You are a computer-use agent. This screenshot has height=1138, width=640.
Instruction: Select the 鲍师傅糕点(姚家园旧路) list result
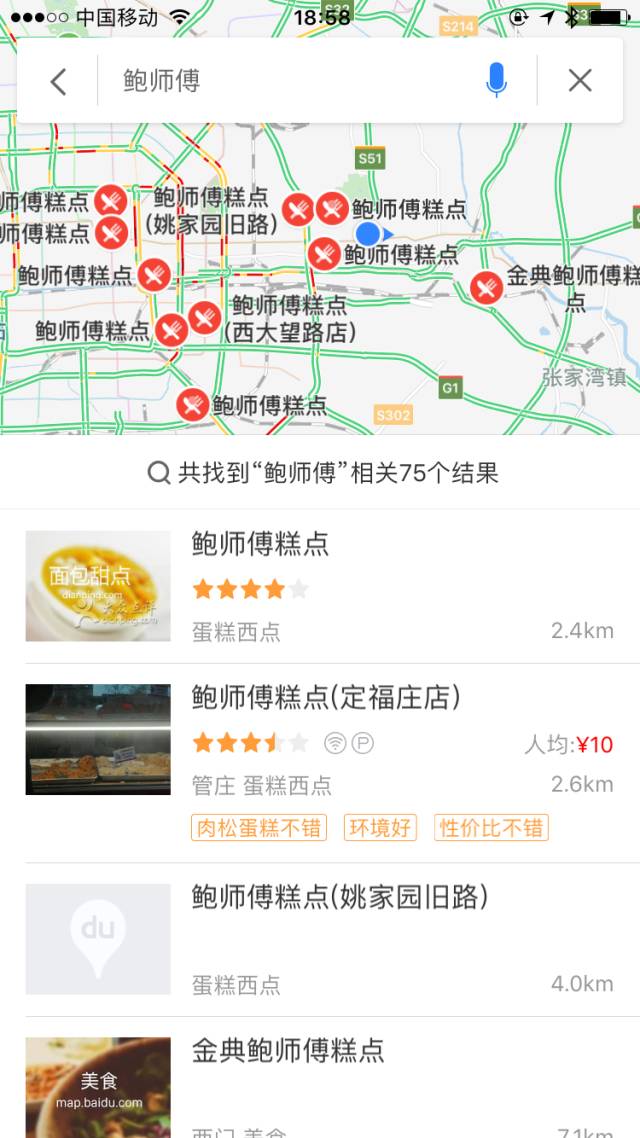[320, 939]
